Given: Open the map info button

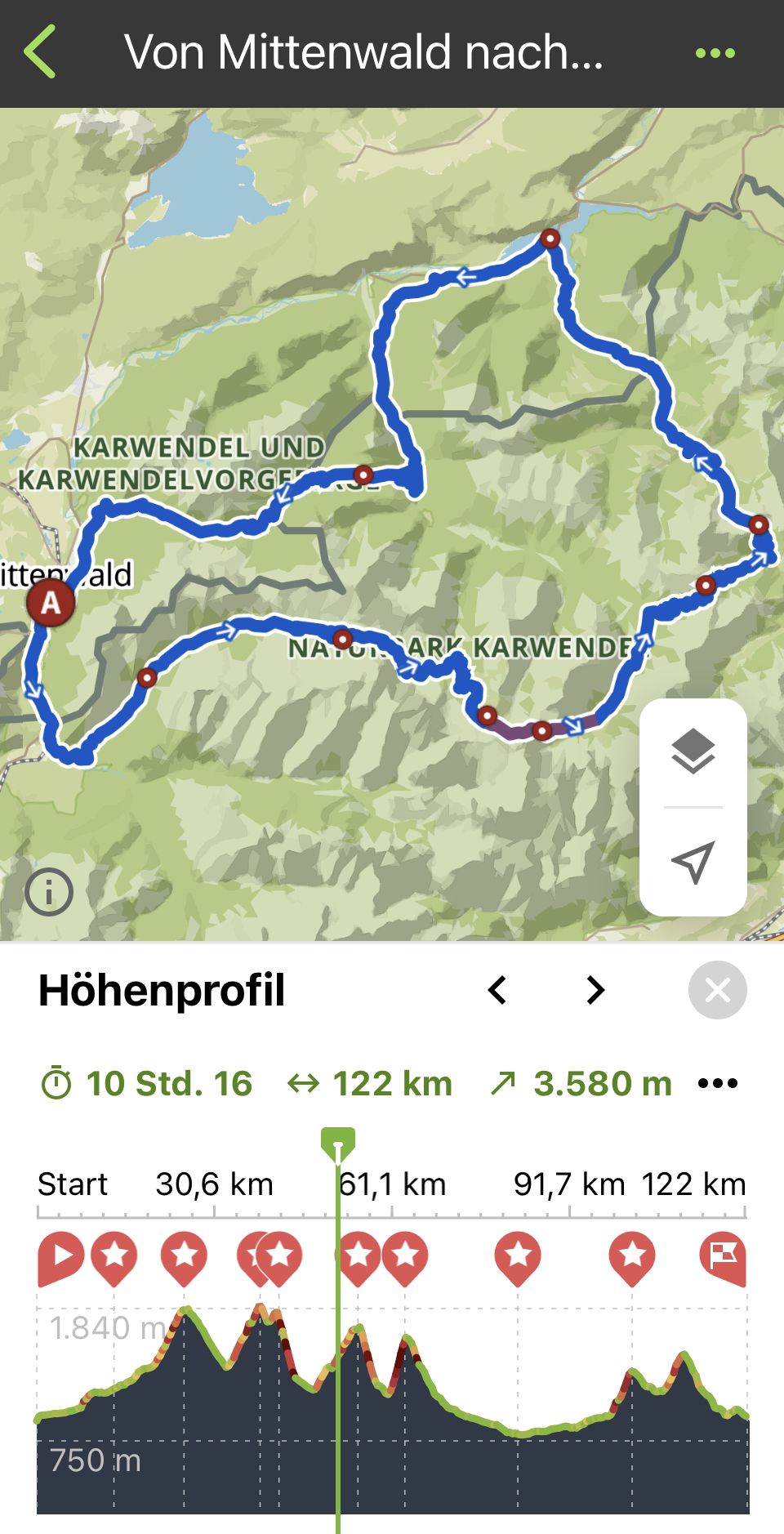Looking at the screenshot, I should pos(49,892).
